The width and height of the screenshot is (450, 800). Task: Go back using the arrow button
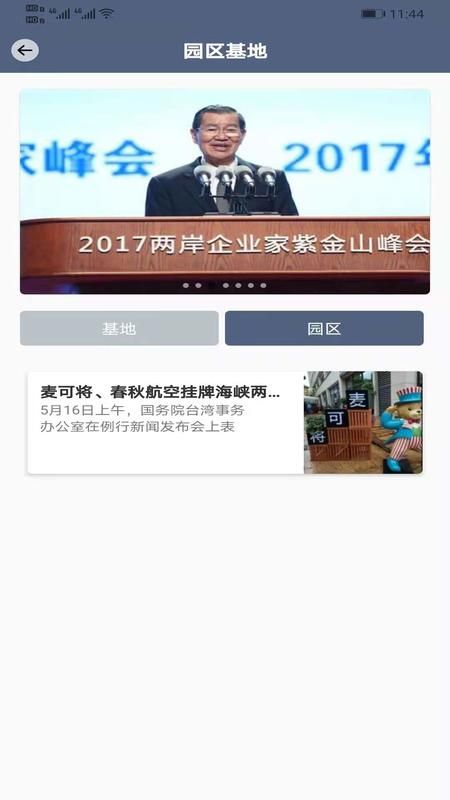[x=24, y=51]
